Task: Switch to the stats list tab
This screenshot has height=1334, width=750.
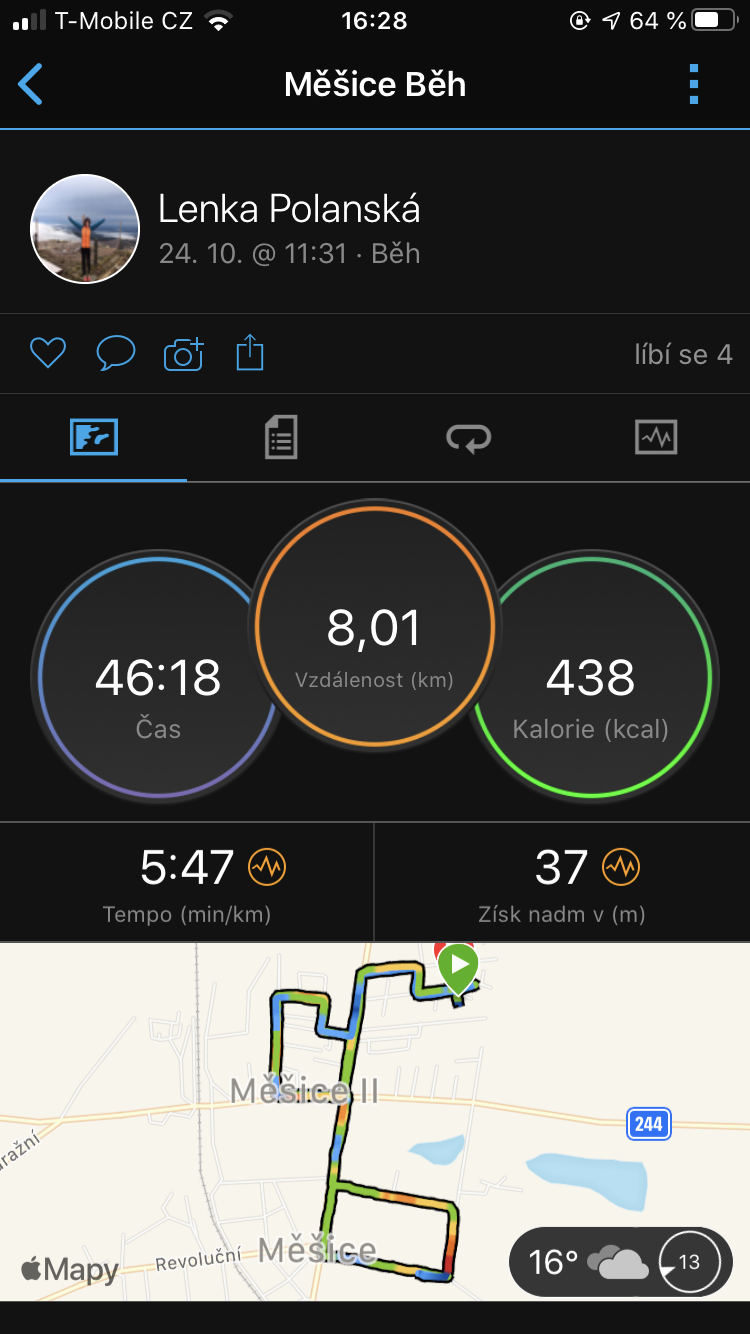Action: [x=281, y=438]
